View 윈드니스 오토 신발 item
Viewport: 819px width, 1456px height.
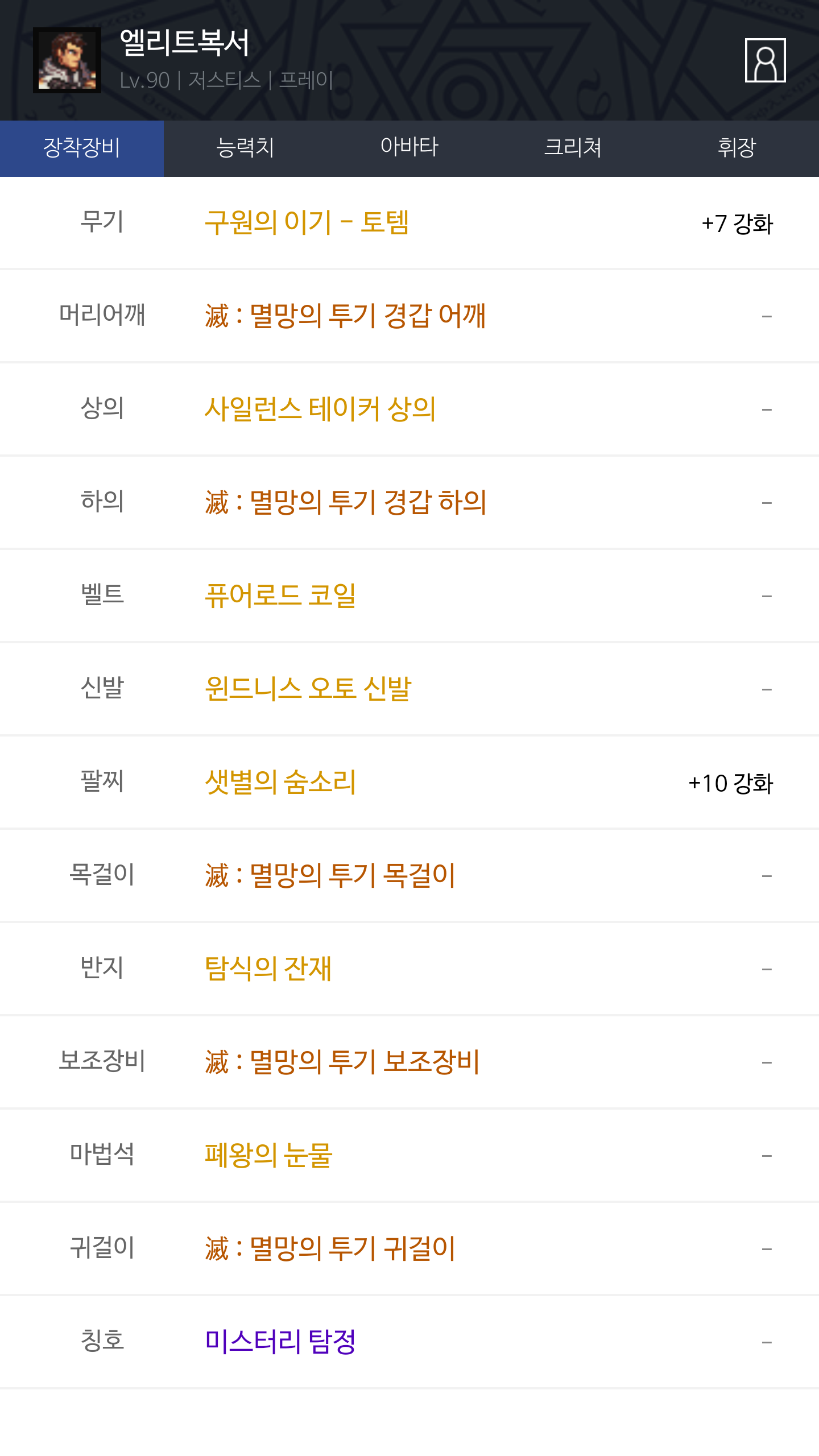click(x=308, y=689)
